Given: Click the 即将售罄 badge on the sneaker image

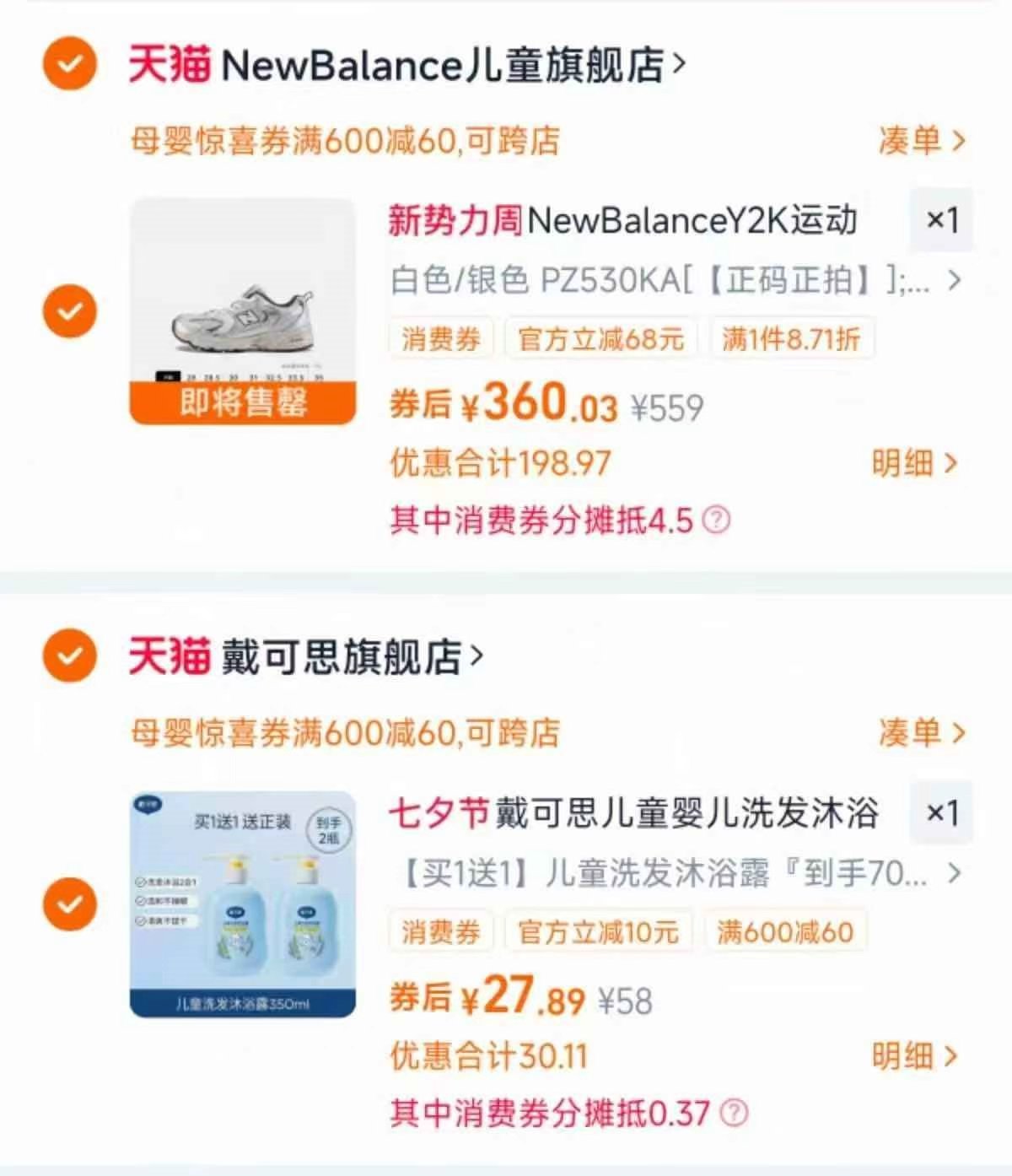Looking at the screenshot, I should click(x=243, y=407).
